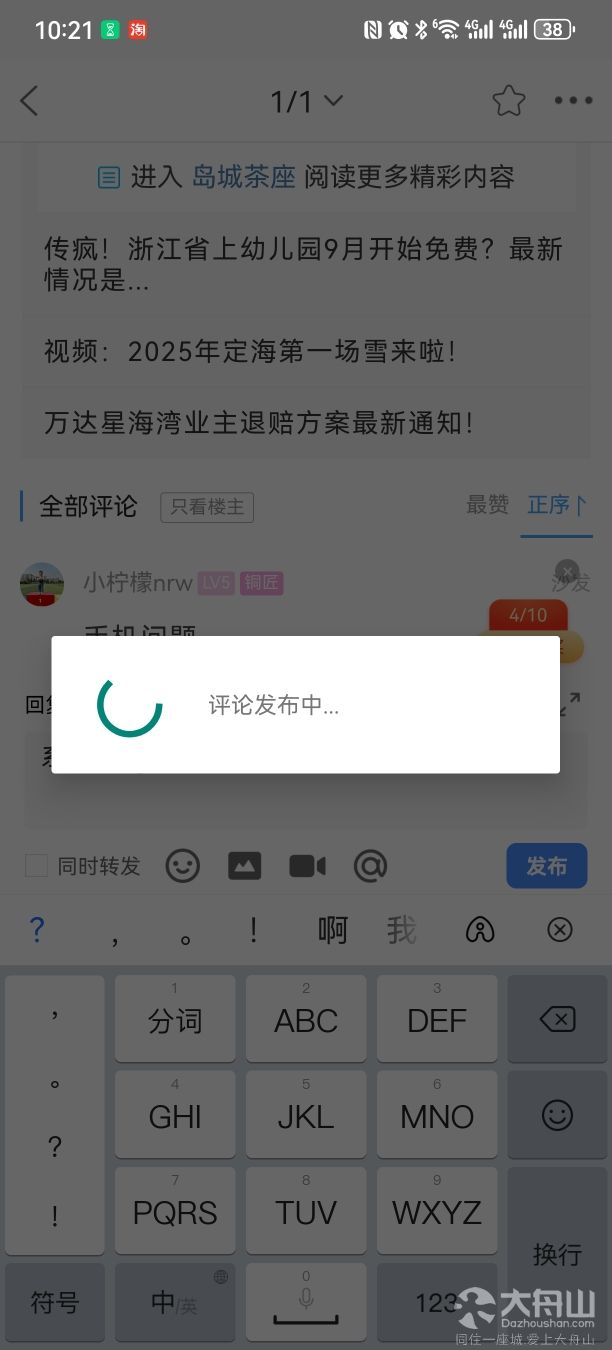Sort comments by 最赞

coord(487,505)
